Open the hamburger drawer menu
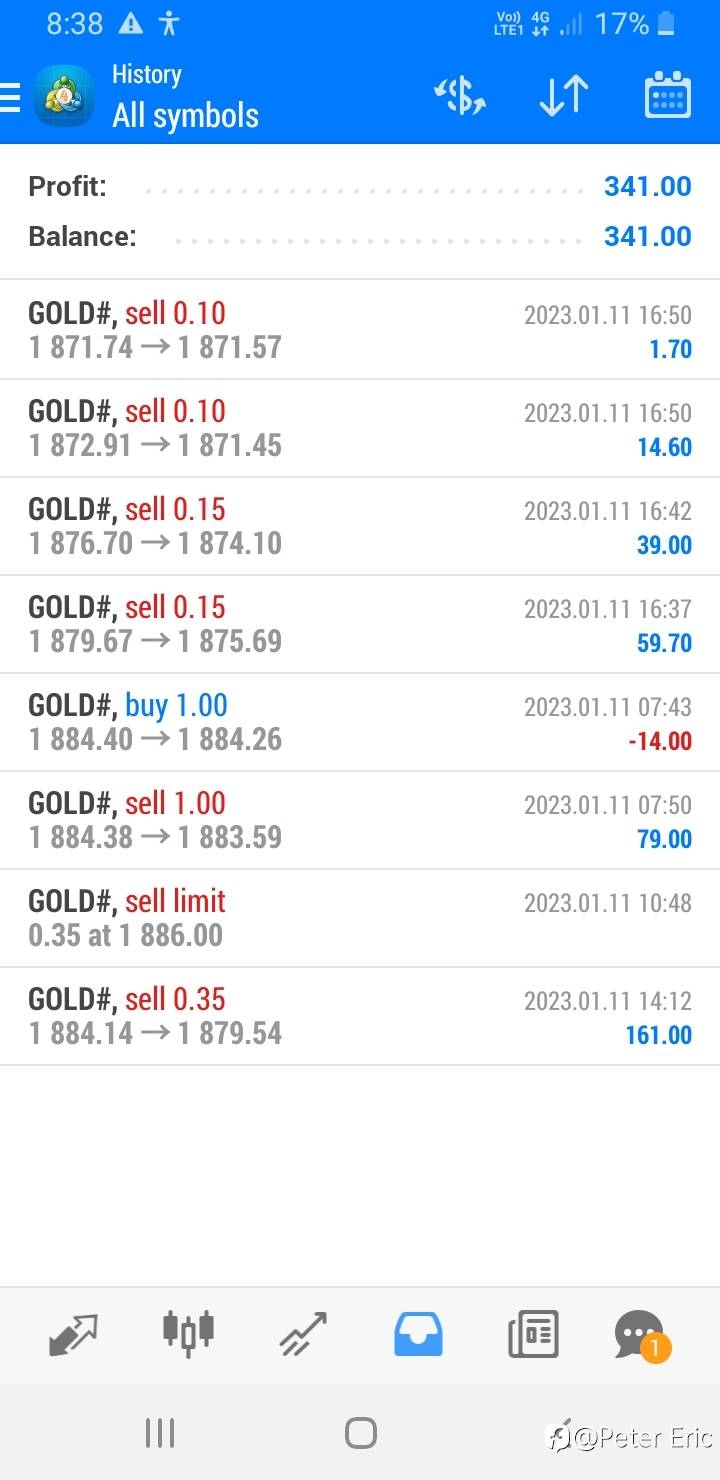The width and height of the screenshot is (720, 1480). (x=10, y=97)
